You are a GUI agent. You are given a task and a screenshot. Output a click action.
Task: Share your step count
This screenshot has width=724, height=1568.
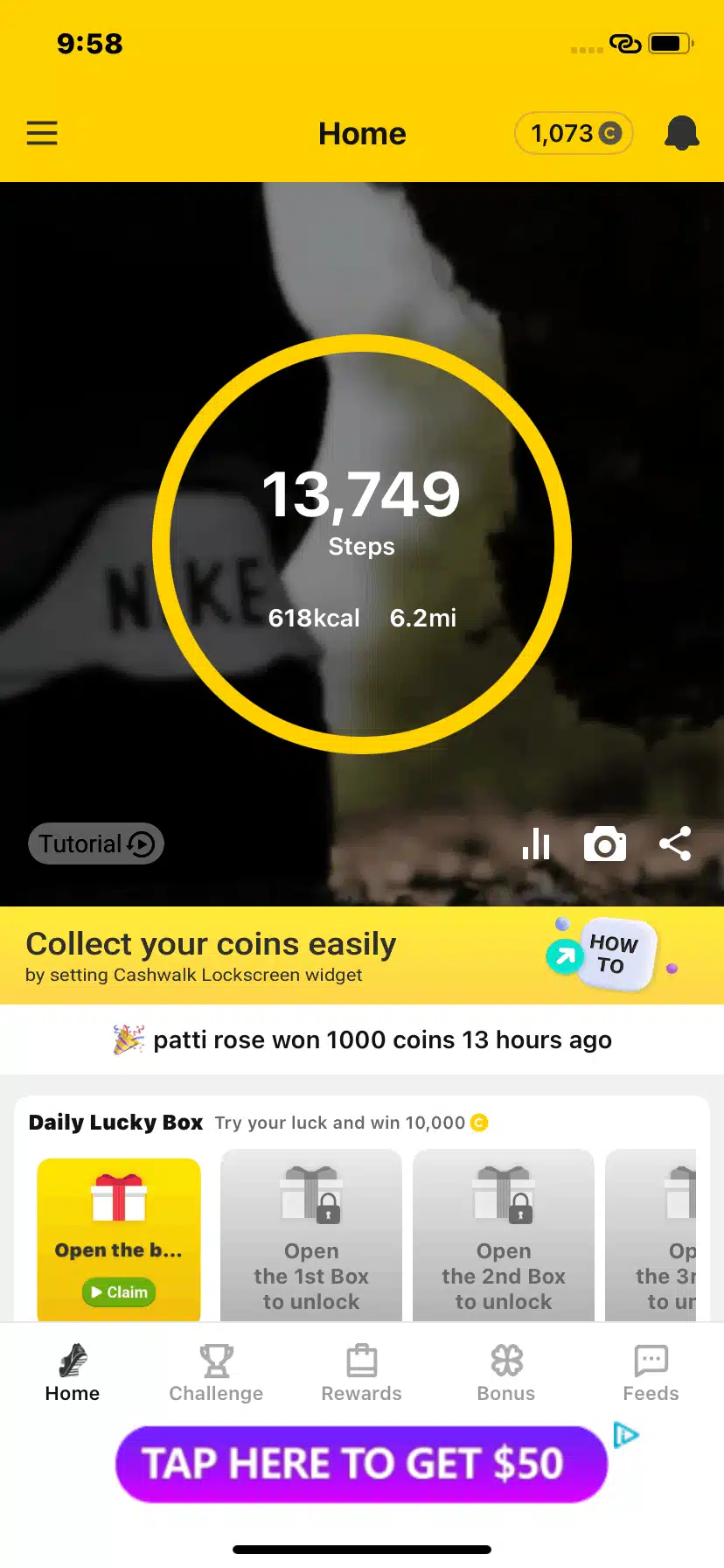pyautogui.click(x=675, y=843)
